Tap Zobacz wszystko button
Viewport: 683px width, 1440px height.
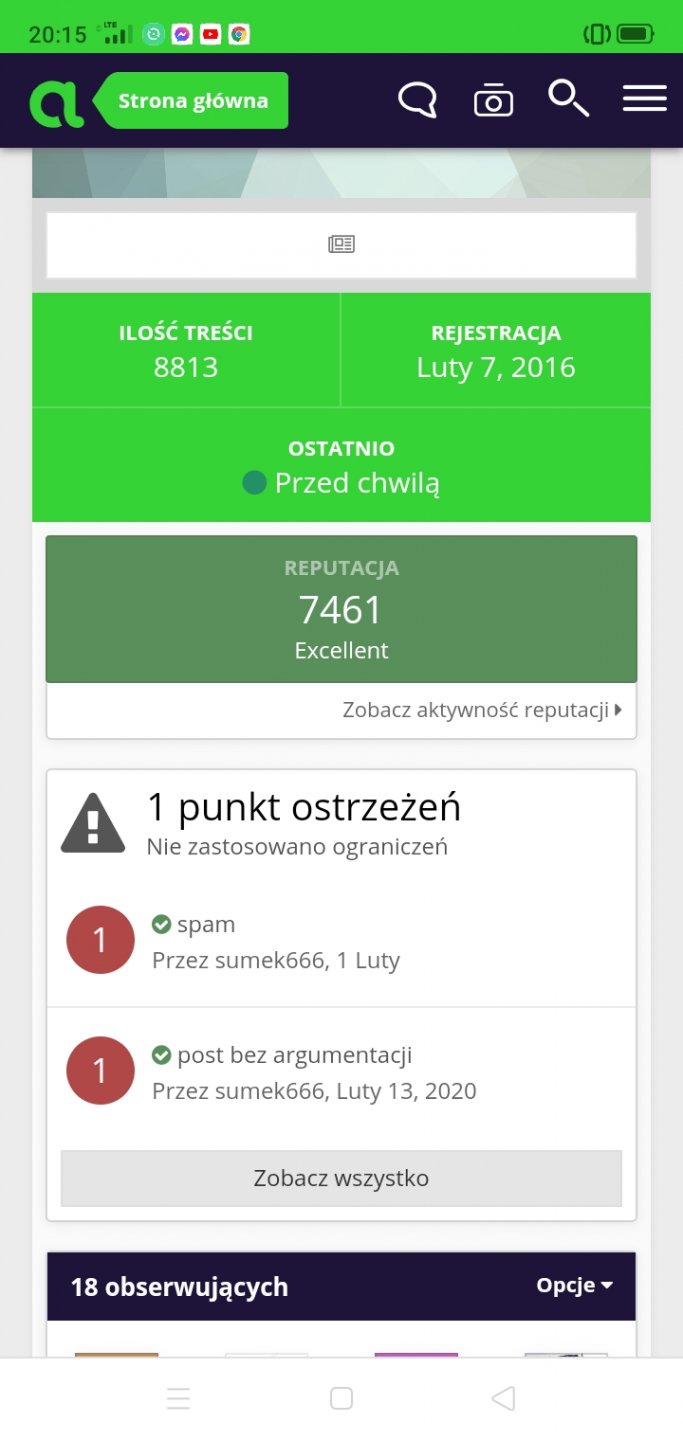(341, 1178)
